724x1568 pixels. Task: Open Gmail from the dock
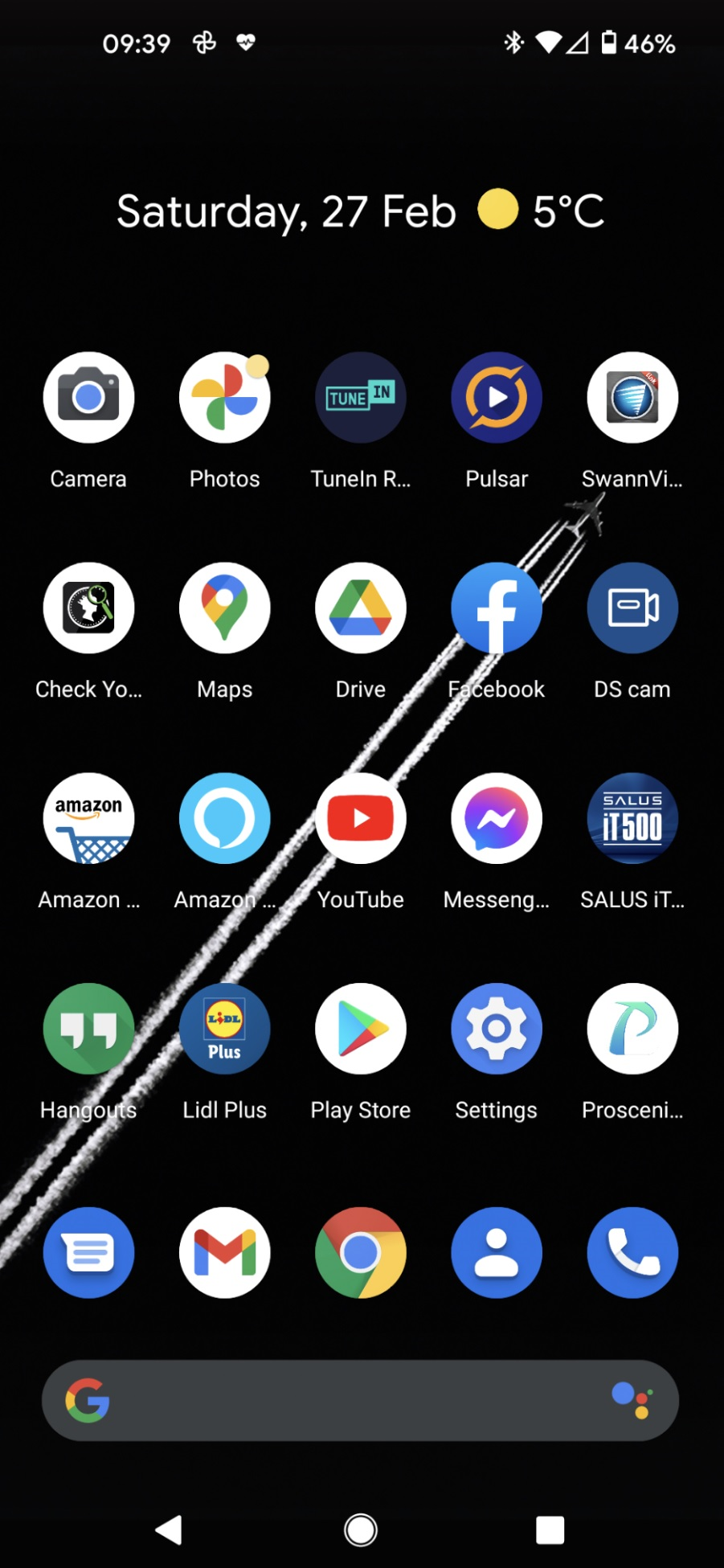[x=224, y=1252]
